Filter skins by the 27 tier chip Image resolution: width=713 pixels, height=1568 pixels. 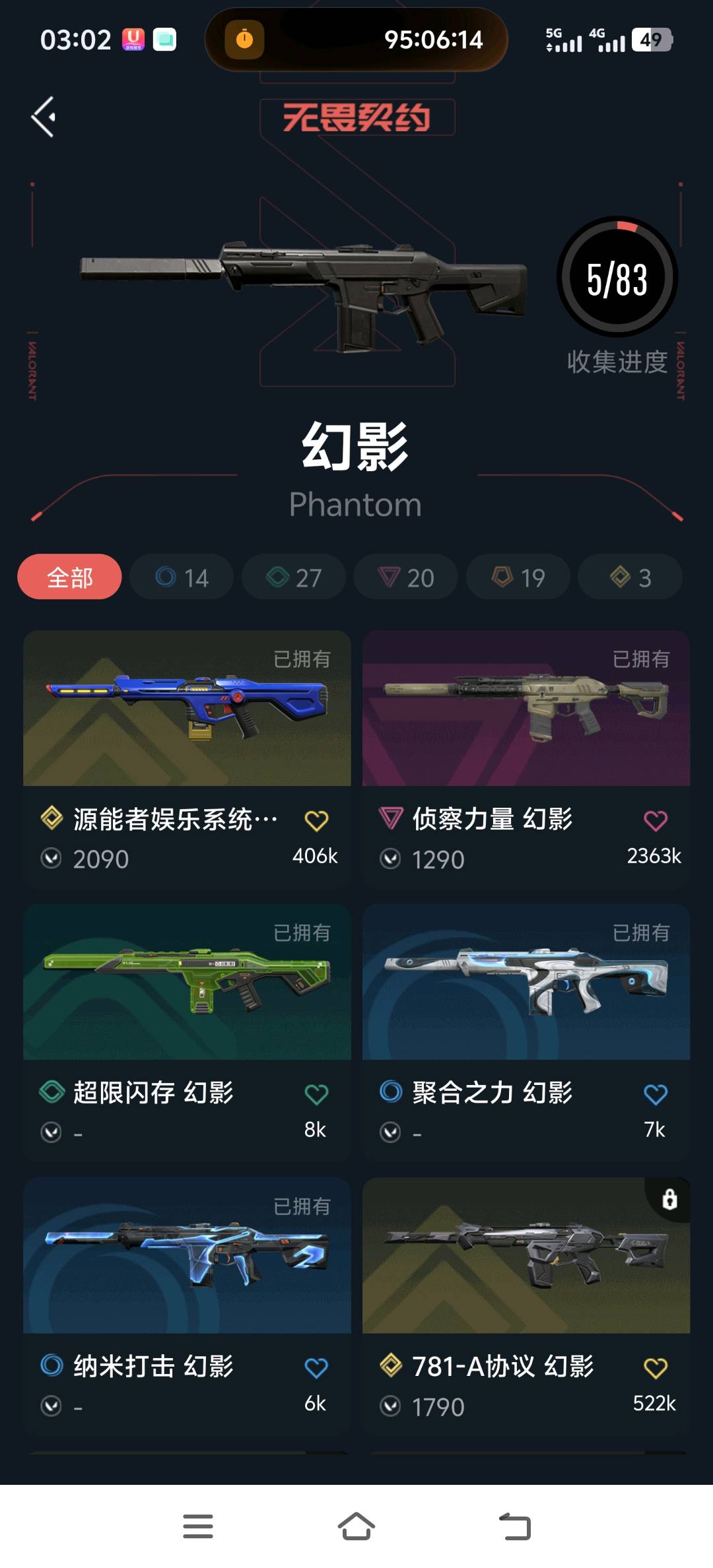pos(294,577)
